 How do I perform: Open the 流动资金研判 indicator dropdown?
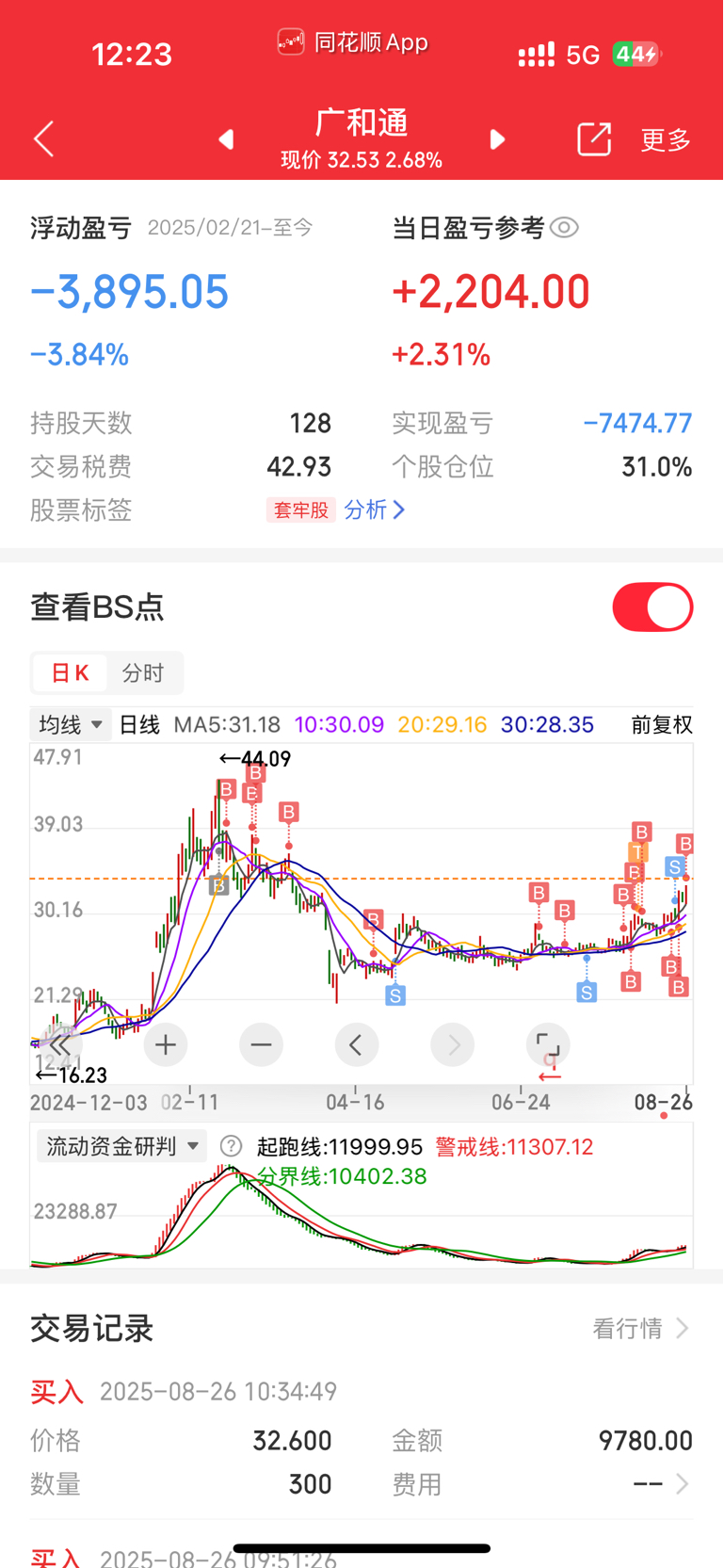pyautogui.click(x=121, y=1146)
